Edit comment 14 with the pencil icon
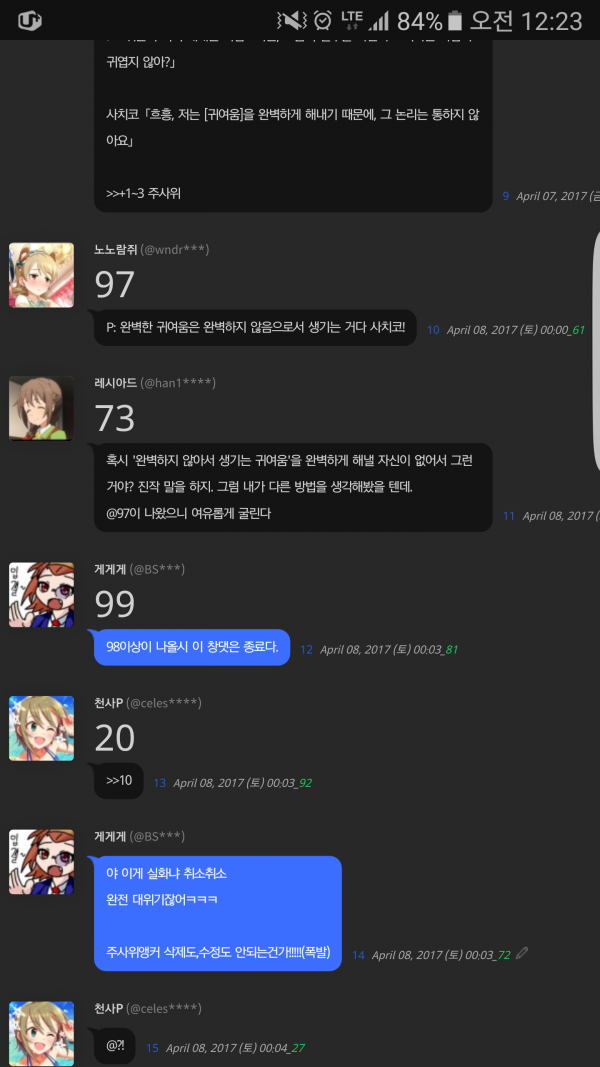This screenshot has height=1067, width=600. pyautogui.click(x=522, y=953)
